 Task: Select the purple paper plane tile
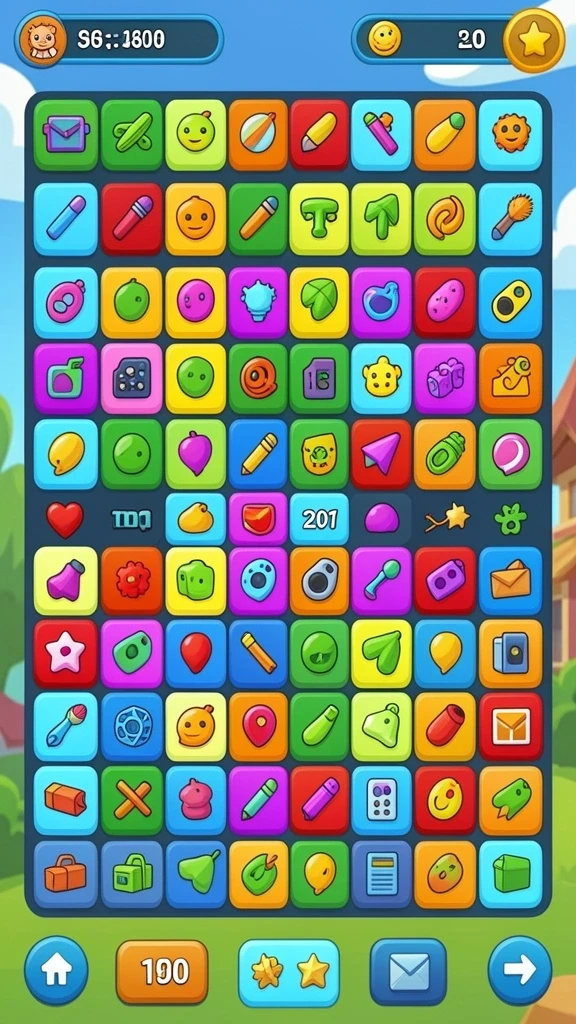381,454
